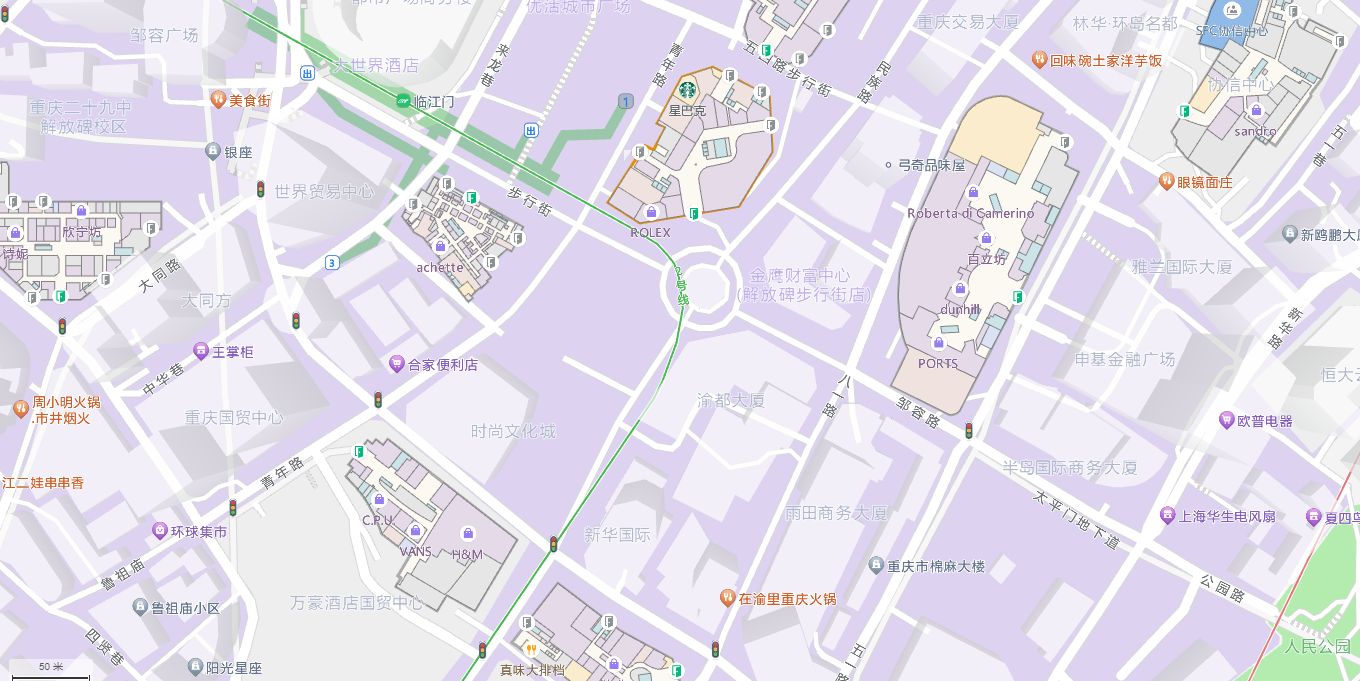Open the 上海华生电风扇 shop marker
The image size is (1360, 681).
tap(1167, 516)
